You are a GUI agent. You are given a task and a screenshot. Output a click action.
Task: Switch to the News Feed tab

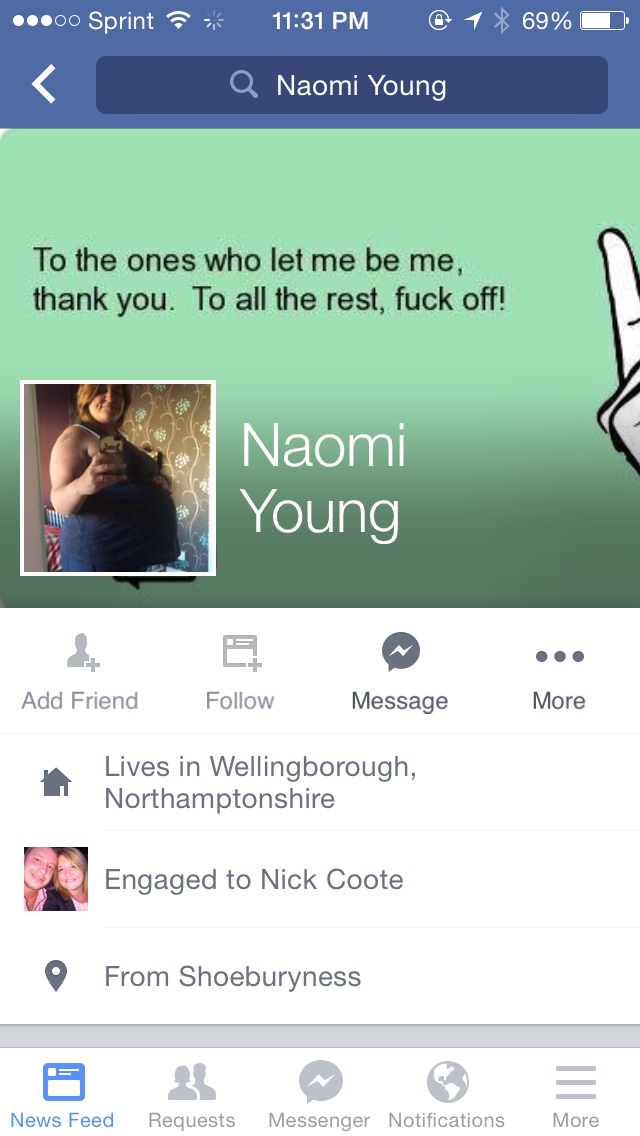(63, 1094)
